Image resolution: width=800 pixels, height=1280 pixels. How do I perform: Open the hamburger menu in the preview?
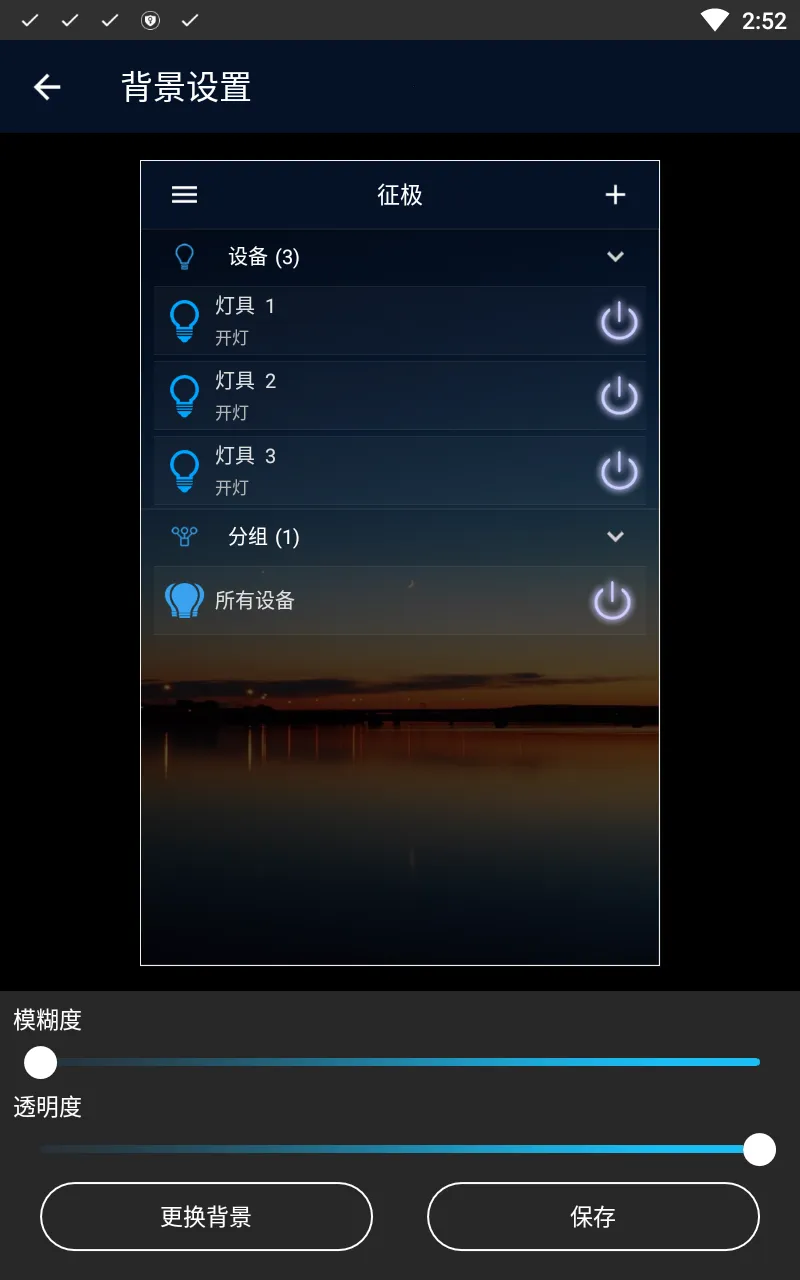pos(184,194)
